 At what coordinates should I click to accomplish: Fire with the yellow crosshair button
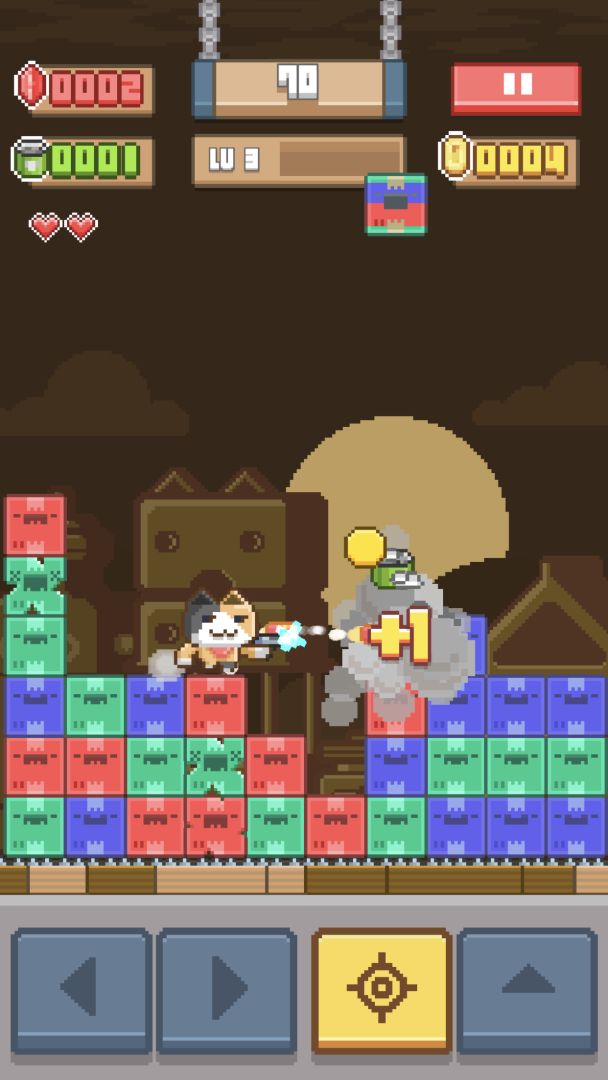tap(381, 989)
